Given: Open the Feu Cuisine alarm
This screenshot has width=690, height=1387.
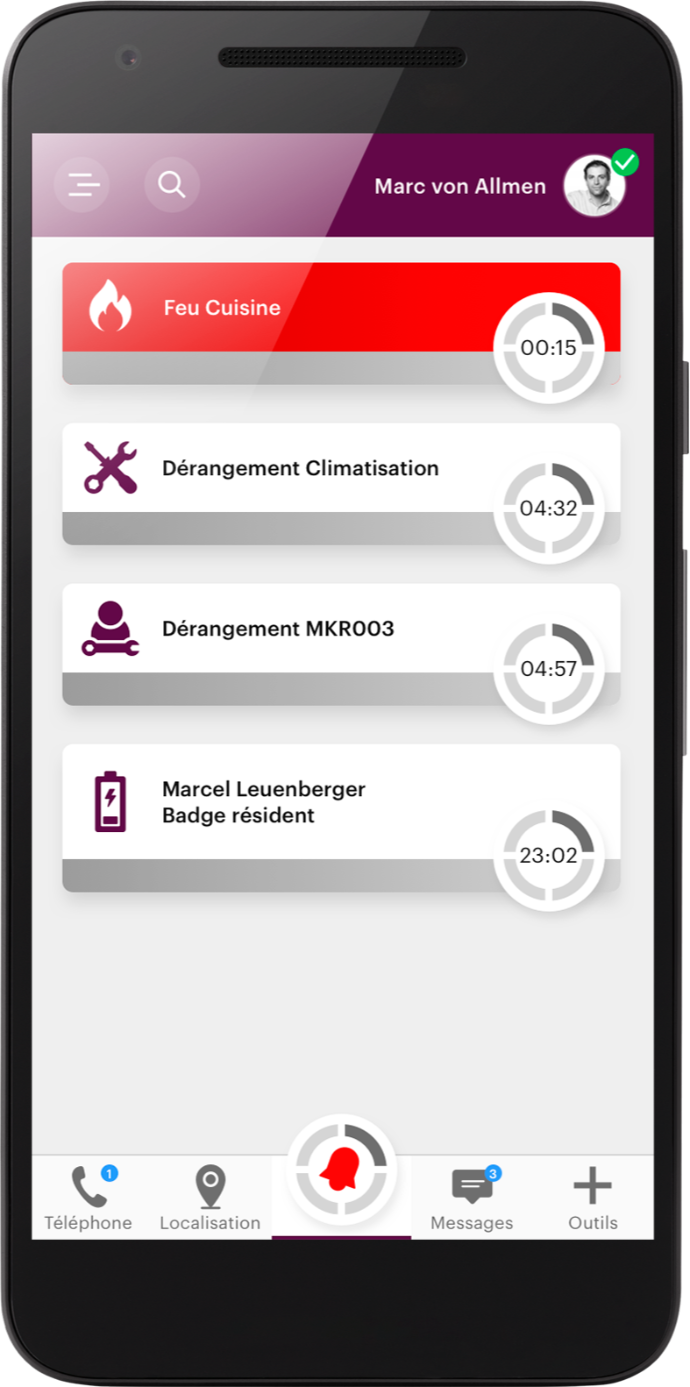Looking at the screenshot, I should (341, 324).
